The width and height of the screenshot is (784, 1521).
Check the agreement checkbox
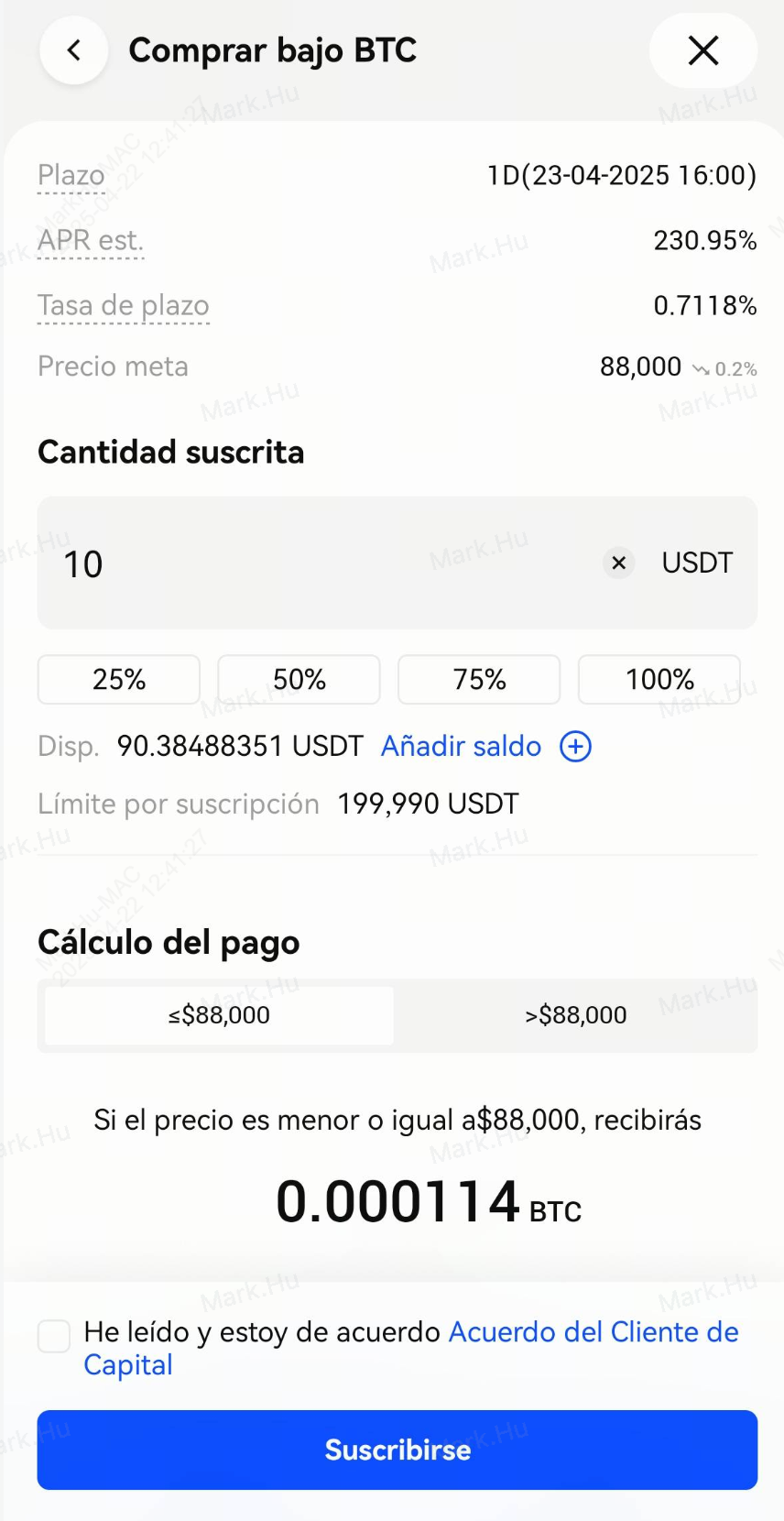(54, 1337)
